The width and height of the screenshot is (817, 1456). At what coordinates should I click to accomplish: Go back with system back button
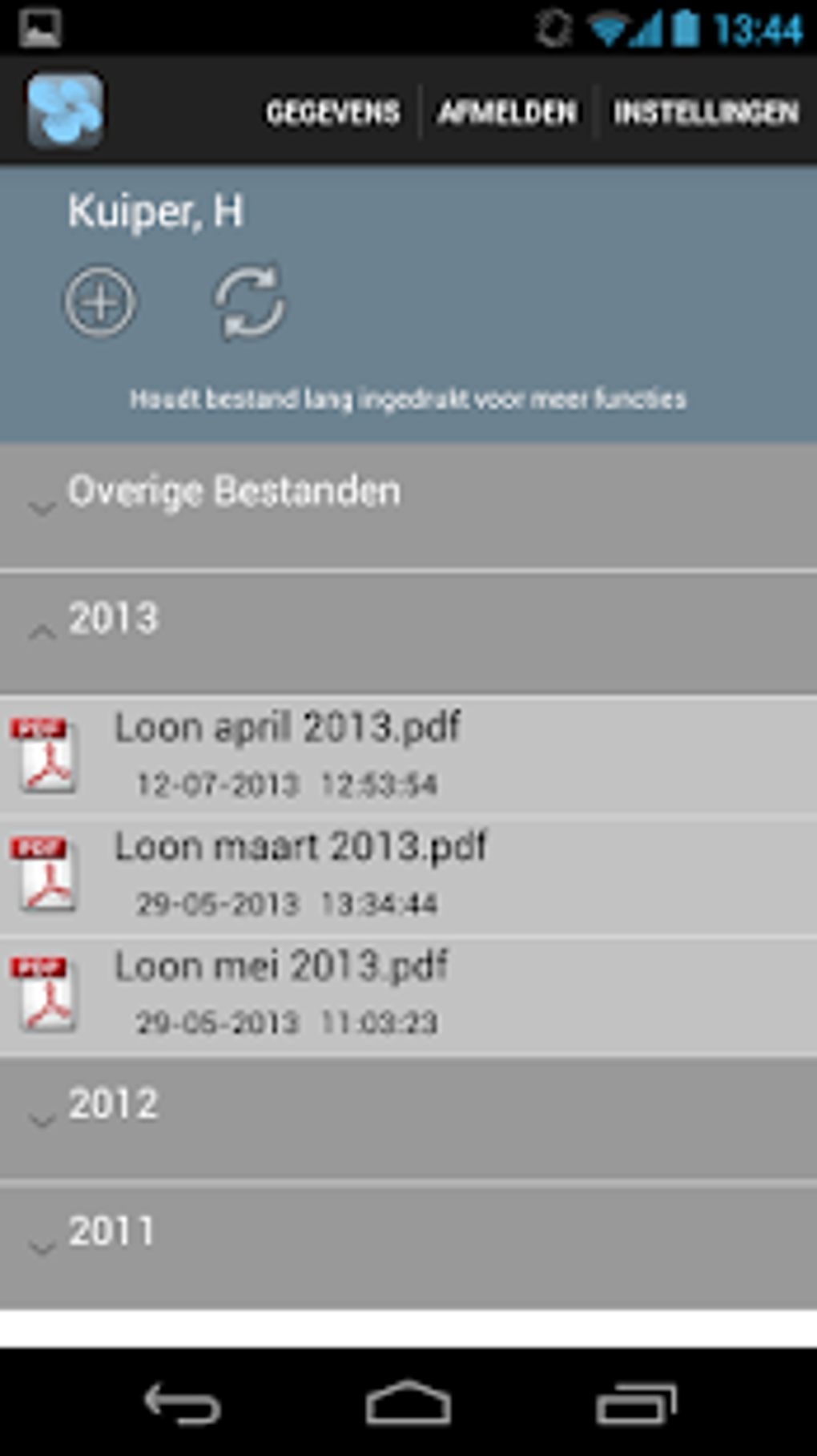183,1402
